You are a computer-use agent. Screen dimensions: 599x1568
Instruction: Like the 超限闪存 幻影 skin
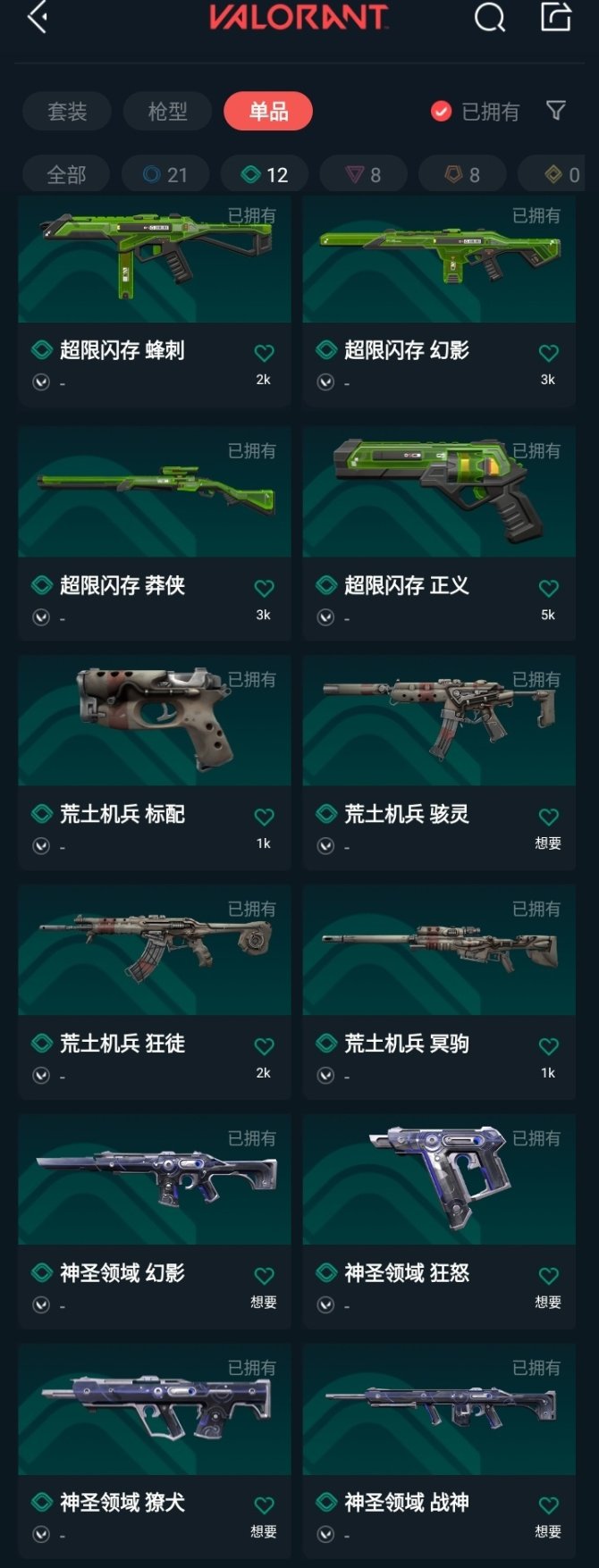point(548,354)
